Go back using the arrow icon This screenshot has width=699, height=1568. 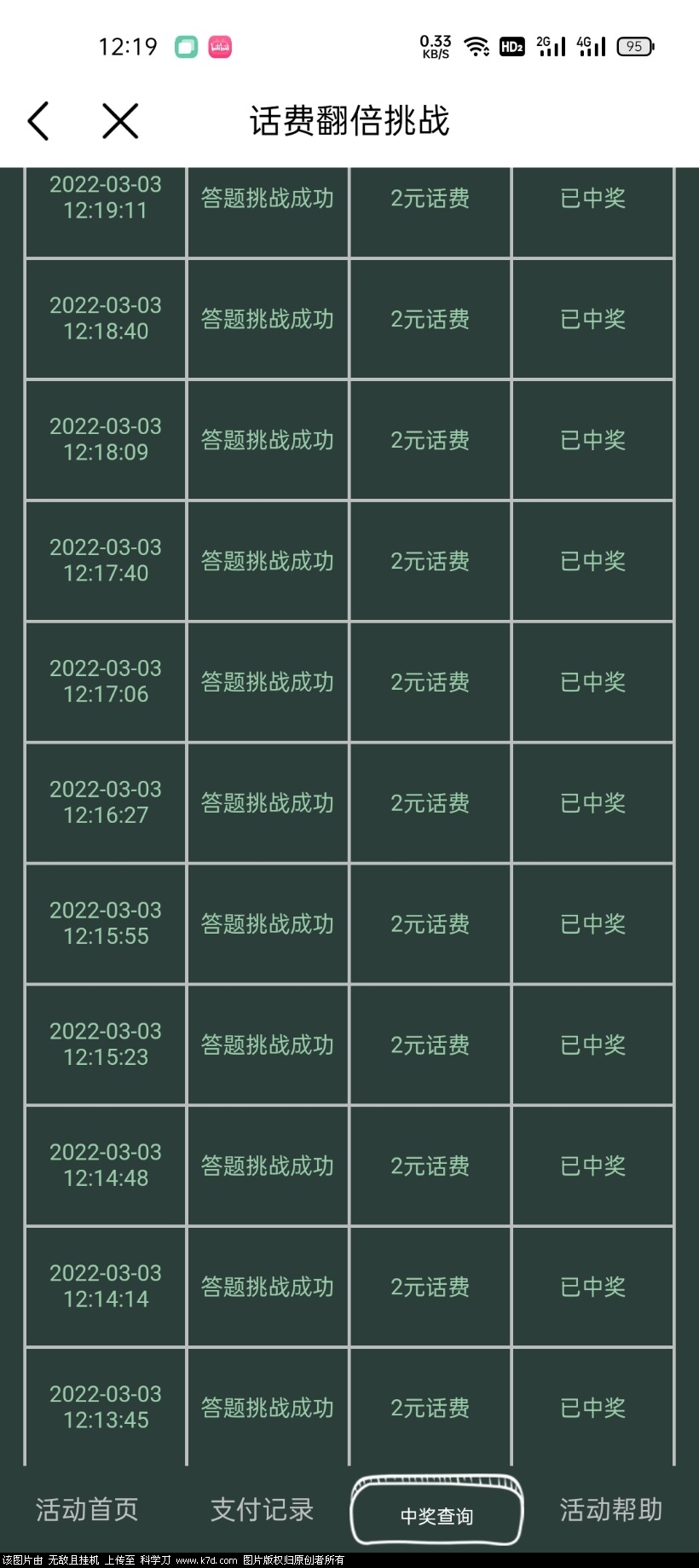click(38, 121)
